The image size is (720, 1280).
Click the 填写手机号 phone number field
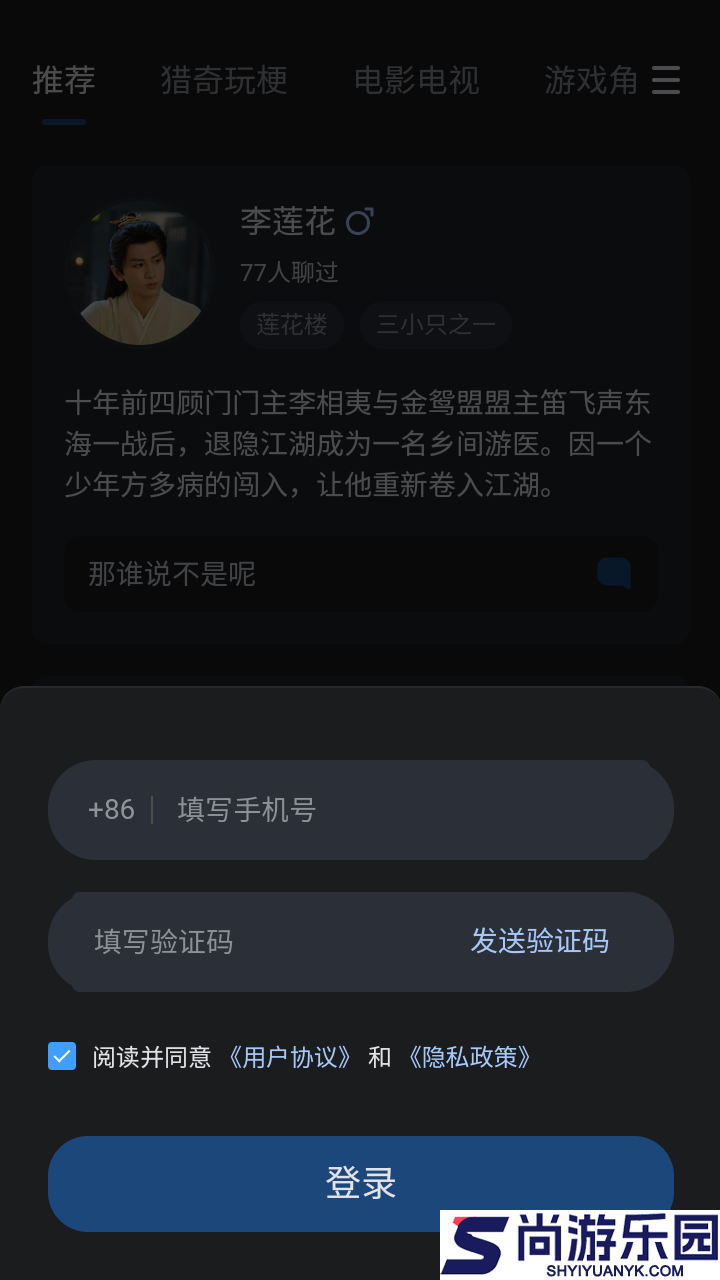pos(300,810)
